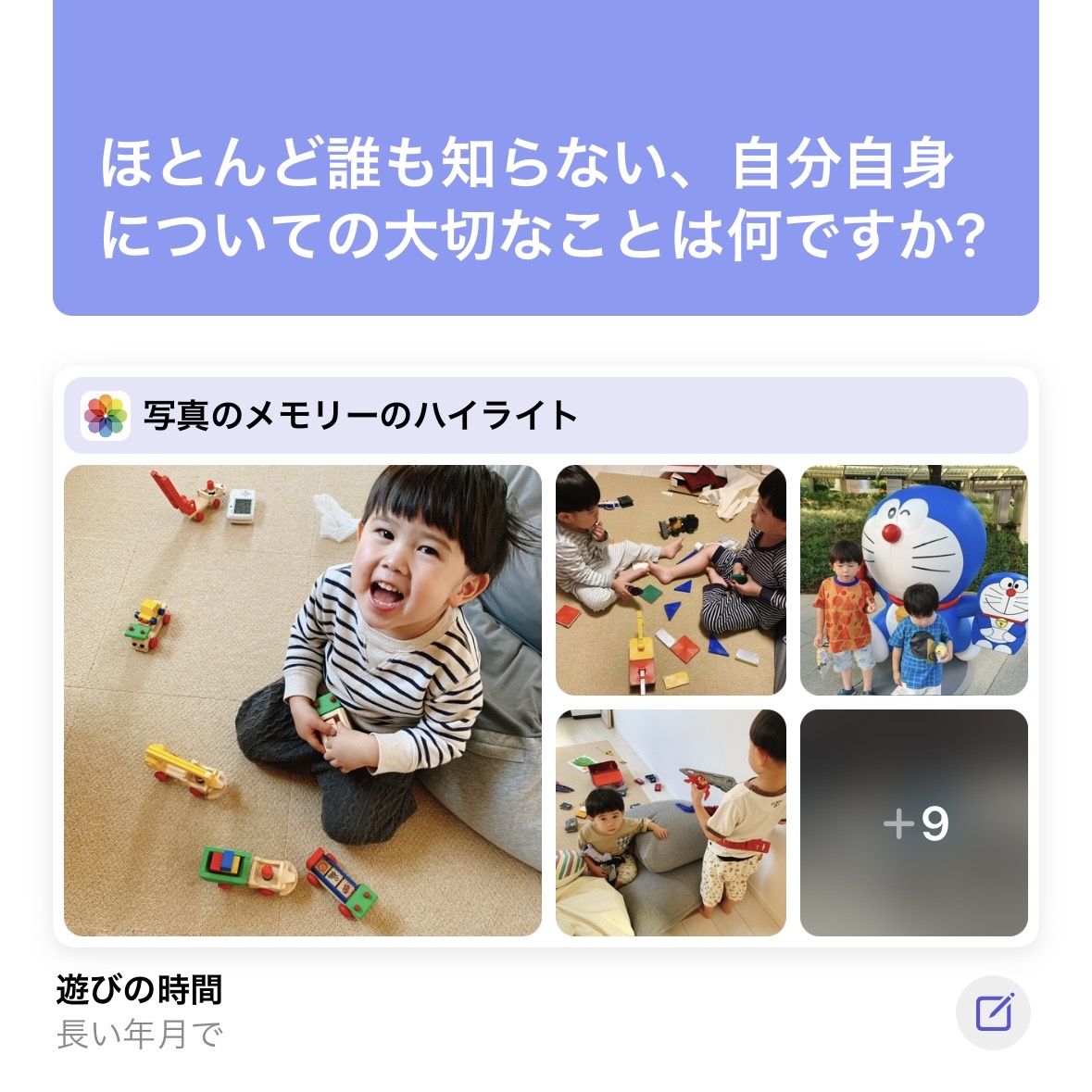Open the purple reflection prompt card
This screenshot has height=1092, width=1092.
[x=546, y=157]
